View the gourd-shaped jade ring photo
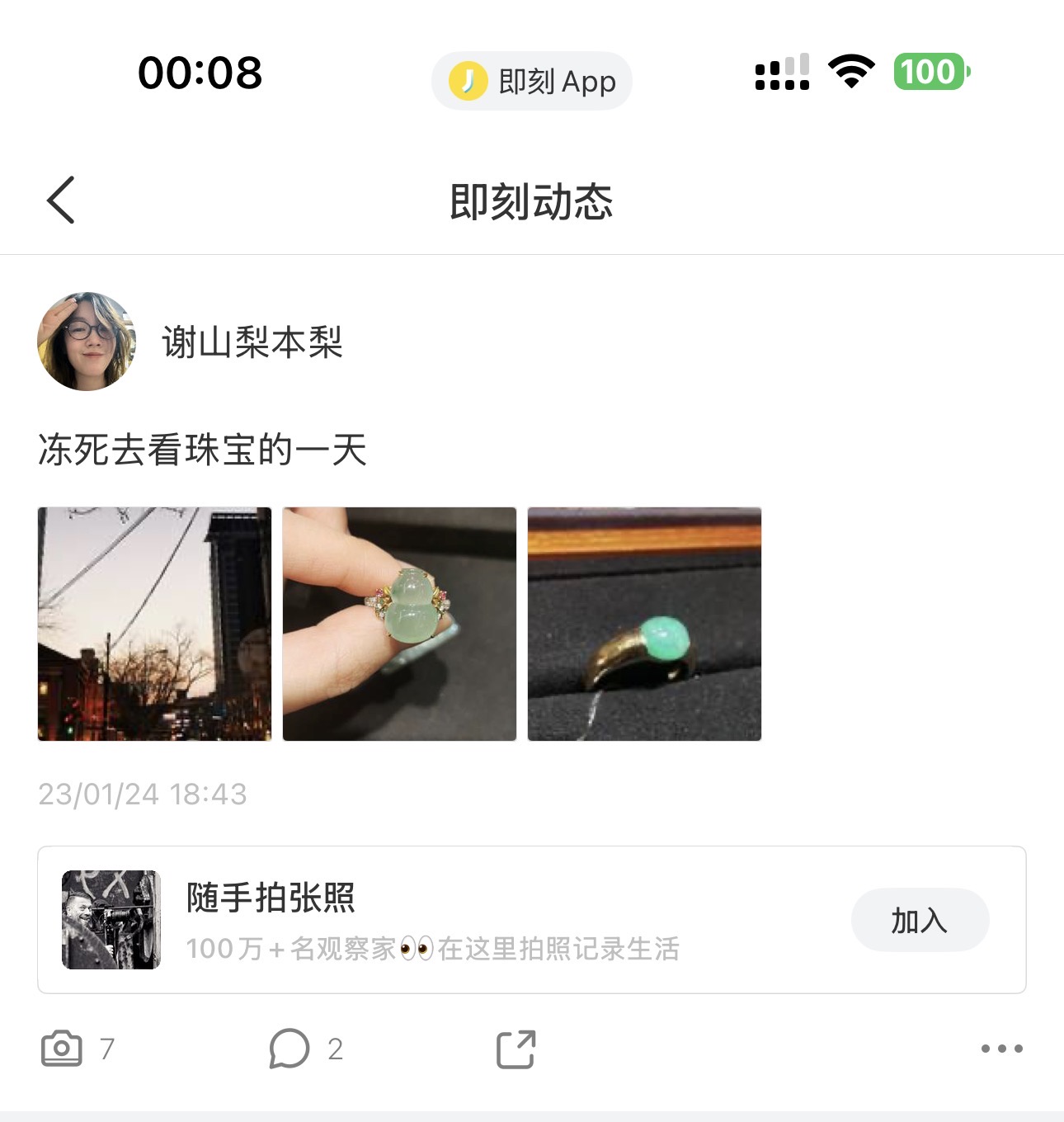 (399, 624)
